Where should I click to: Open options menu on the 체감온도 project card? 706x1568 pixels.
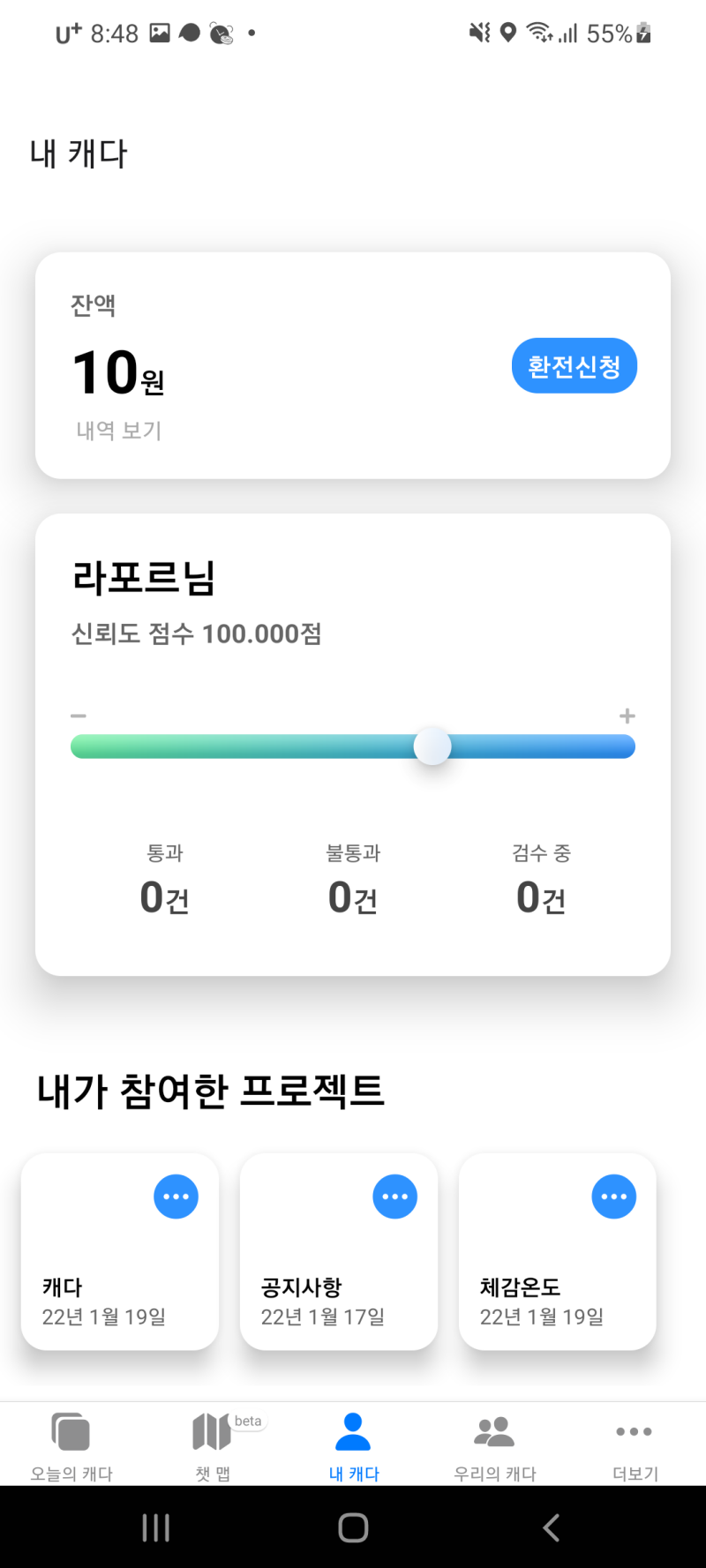[x=613, y=1196]
